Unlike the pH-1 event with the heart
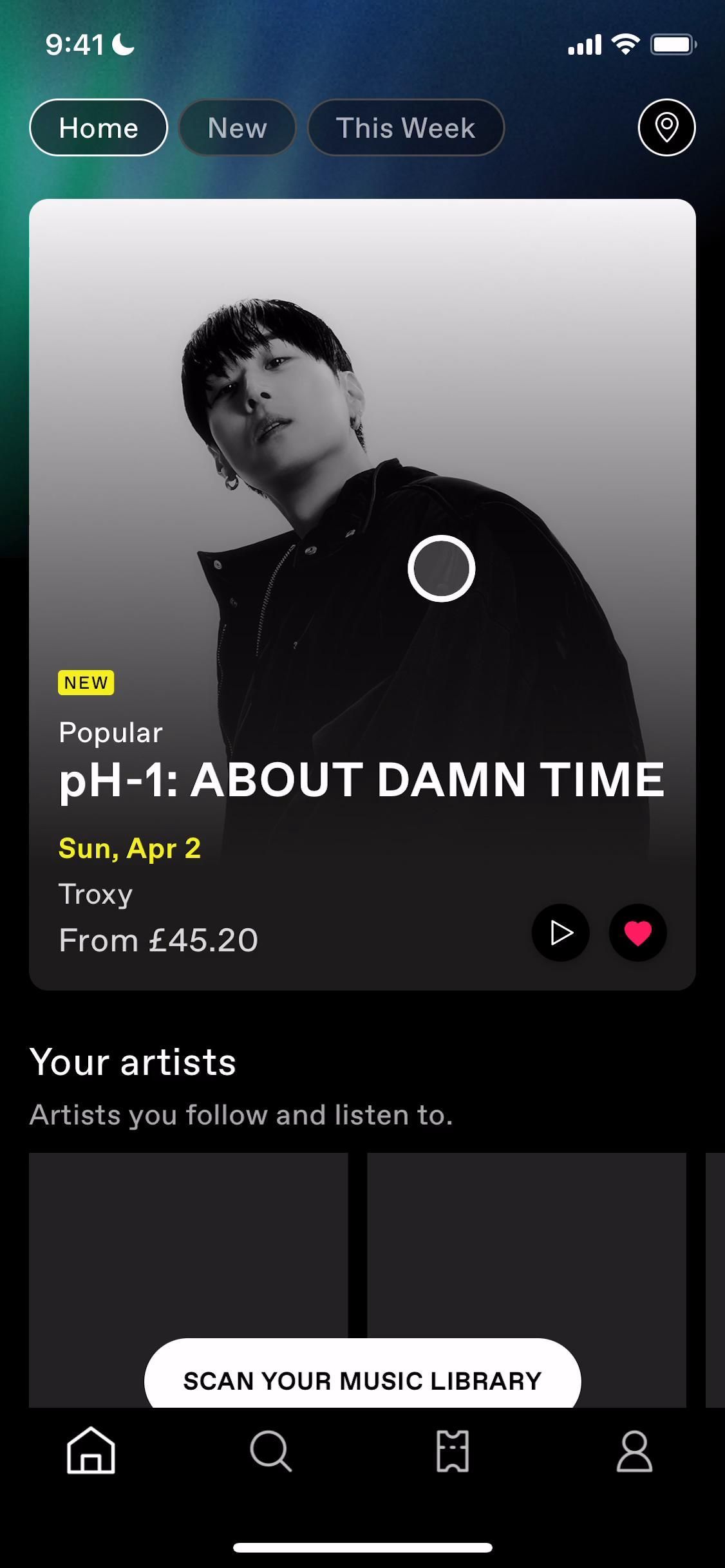 point(637,933)
